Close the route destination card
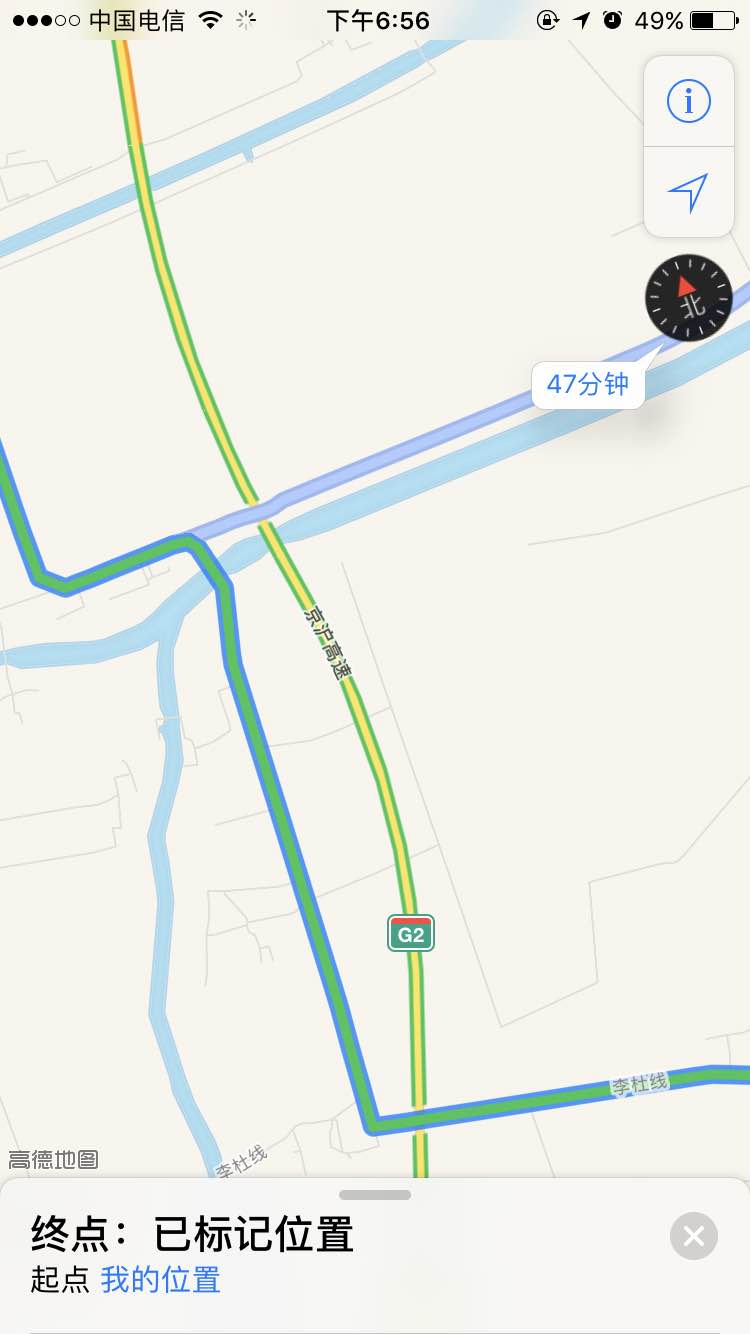The width and height of the screenshot is (750, 1334). pos(693,1236)
